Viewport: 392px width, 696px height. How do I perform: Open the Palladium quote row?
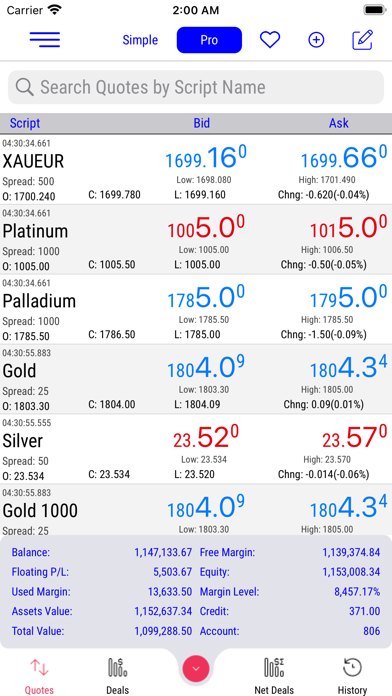point(196,309)
